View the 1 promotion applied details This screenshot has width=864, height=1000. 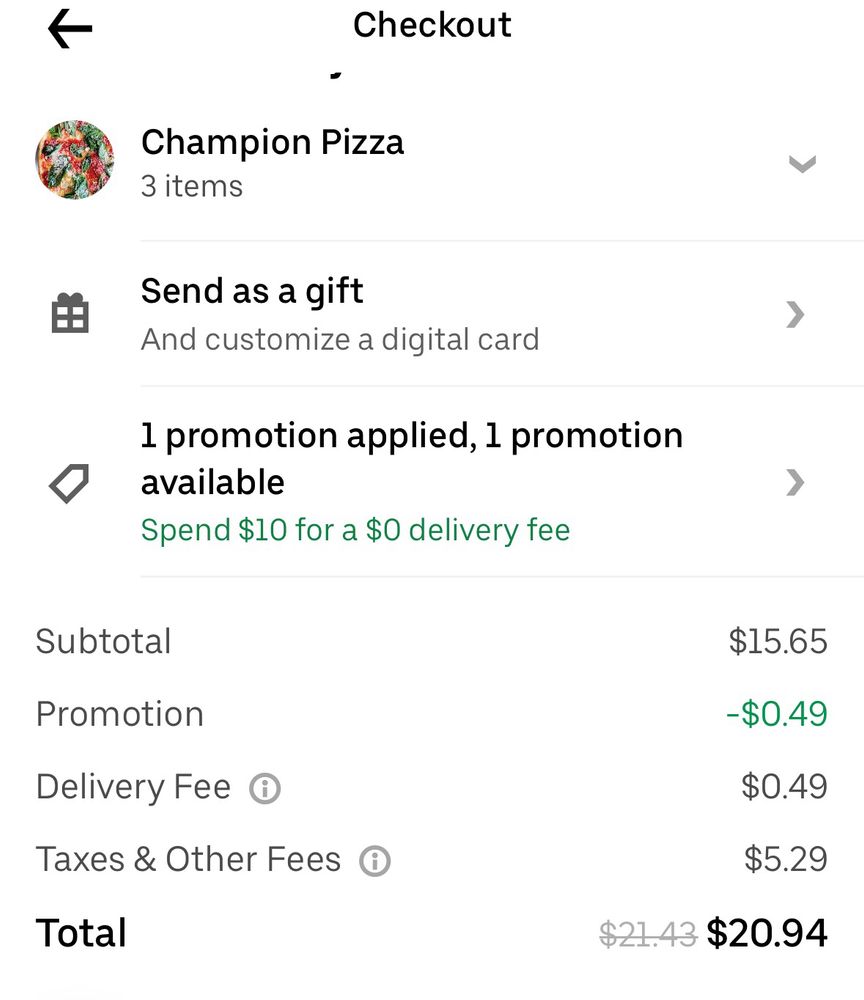pos(412,458)
